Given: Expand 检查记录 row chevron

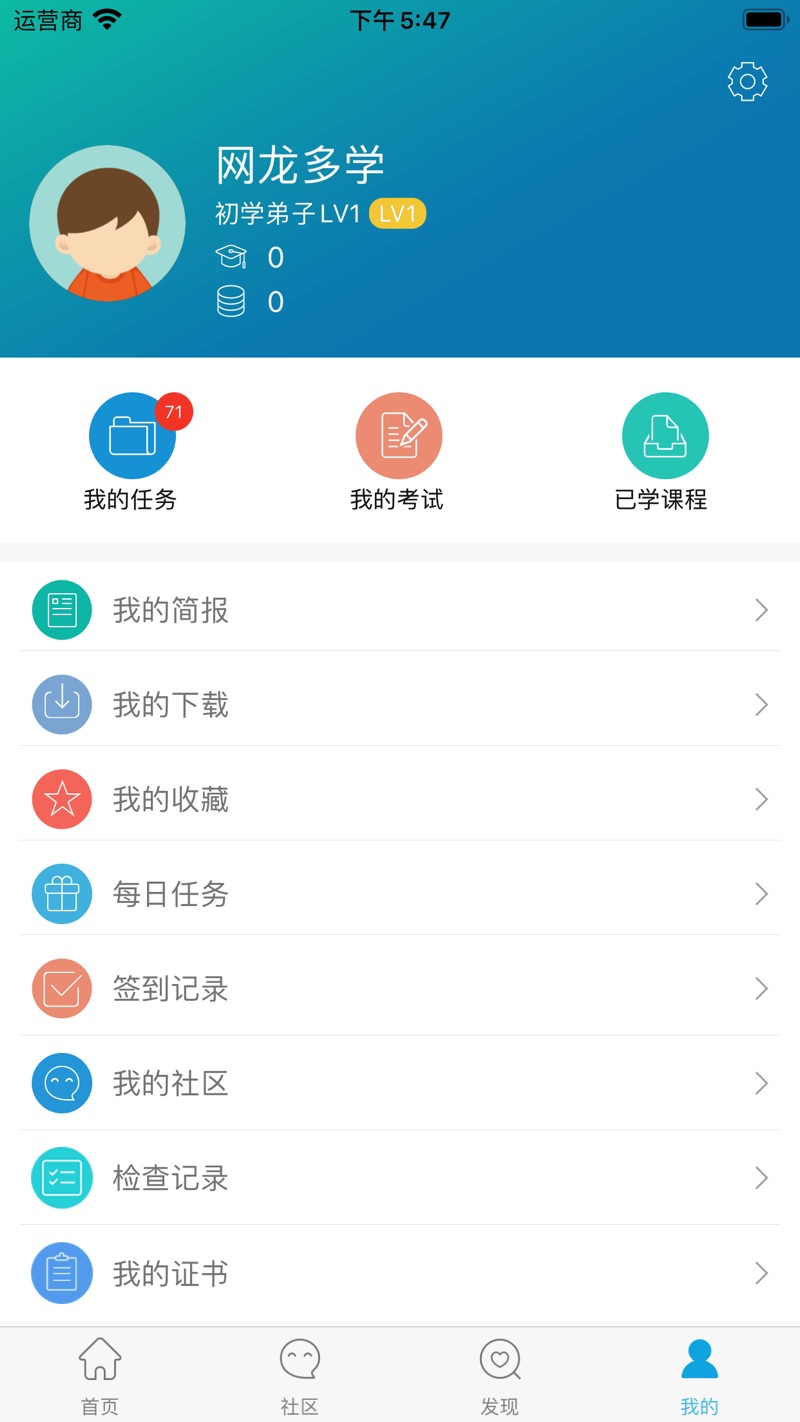Looking at the screenshot, I should pos(762,1178).
